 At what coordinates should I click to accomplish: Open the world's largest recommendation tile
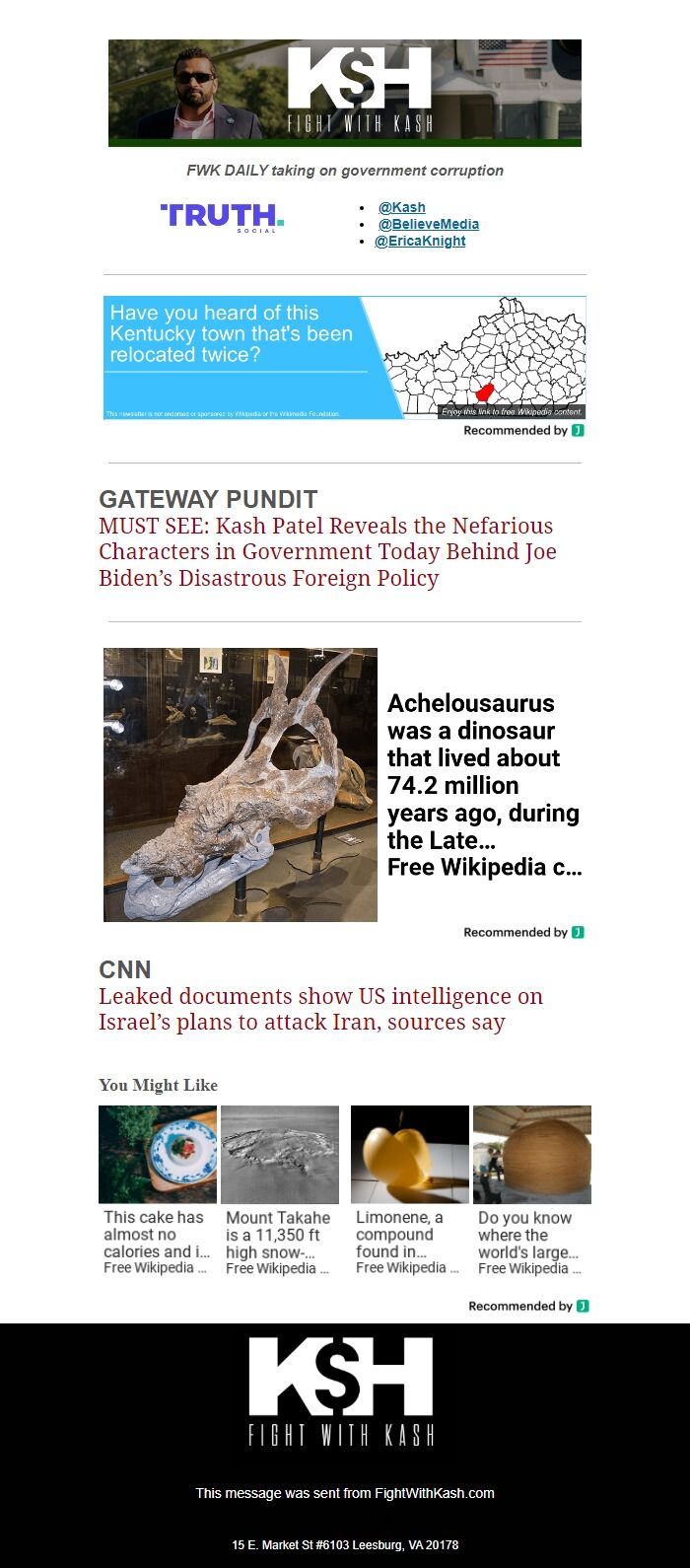coord(532,1190)
